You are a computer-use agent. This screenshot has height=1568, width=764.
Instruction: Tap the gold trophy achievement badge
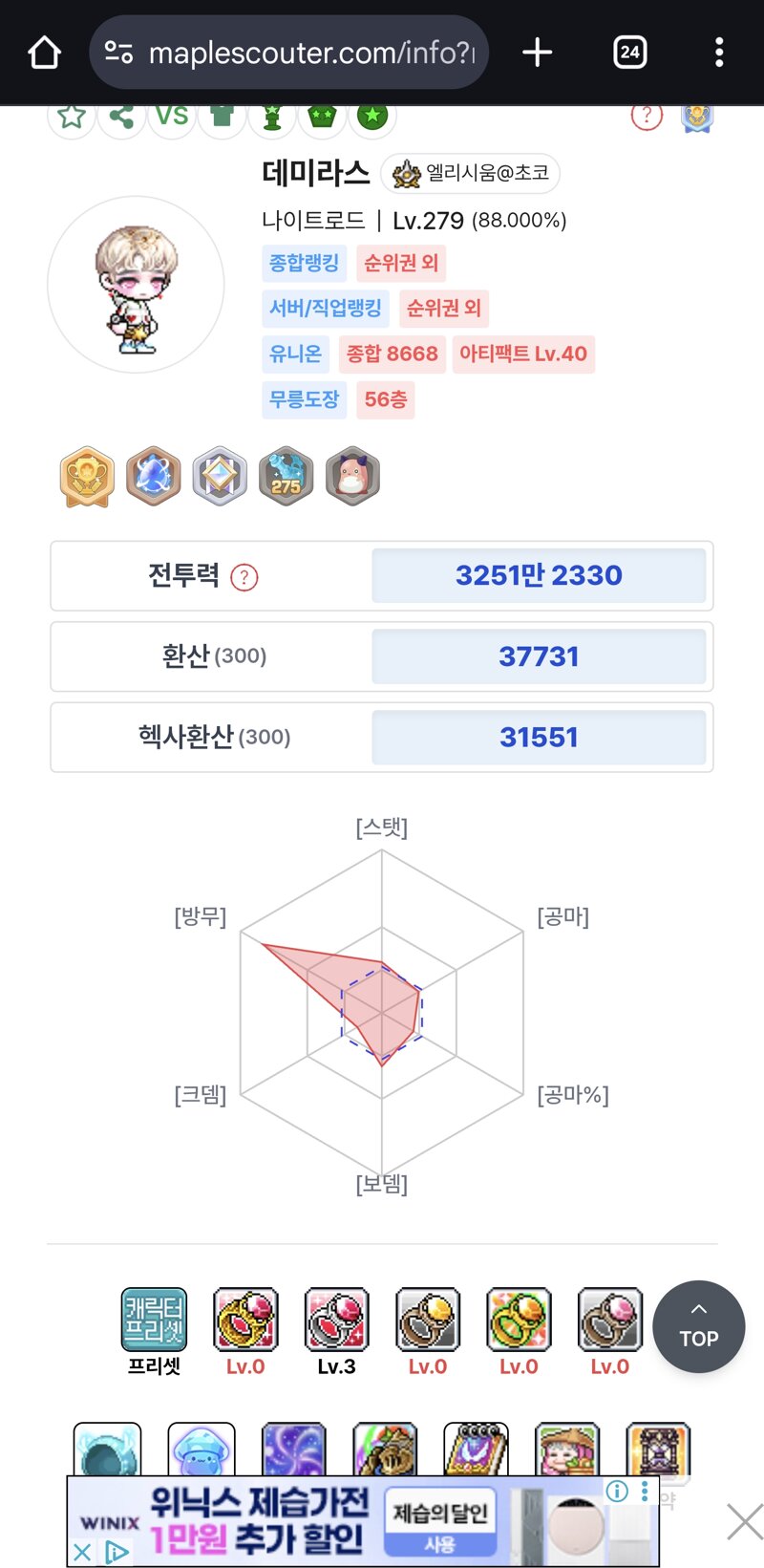(x=87, y=476)
